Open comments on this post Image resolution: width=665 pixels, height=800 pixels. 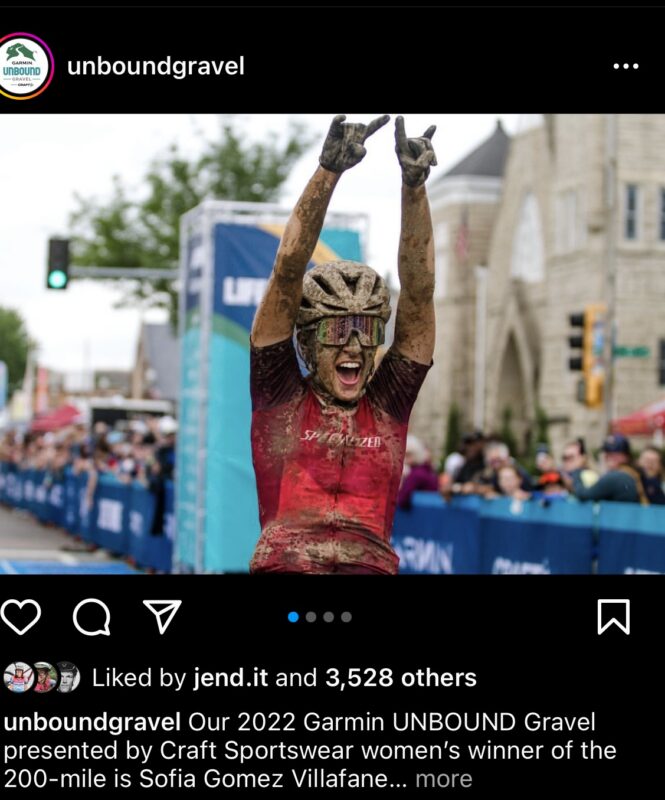(91, 617)
